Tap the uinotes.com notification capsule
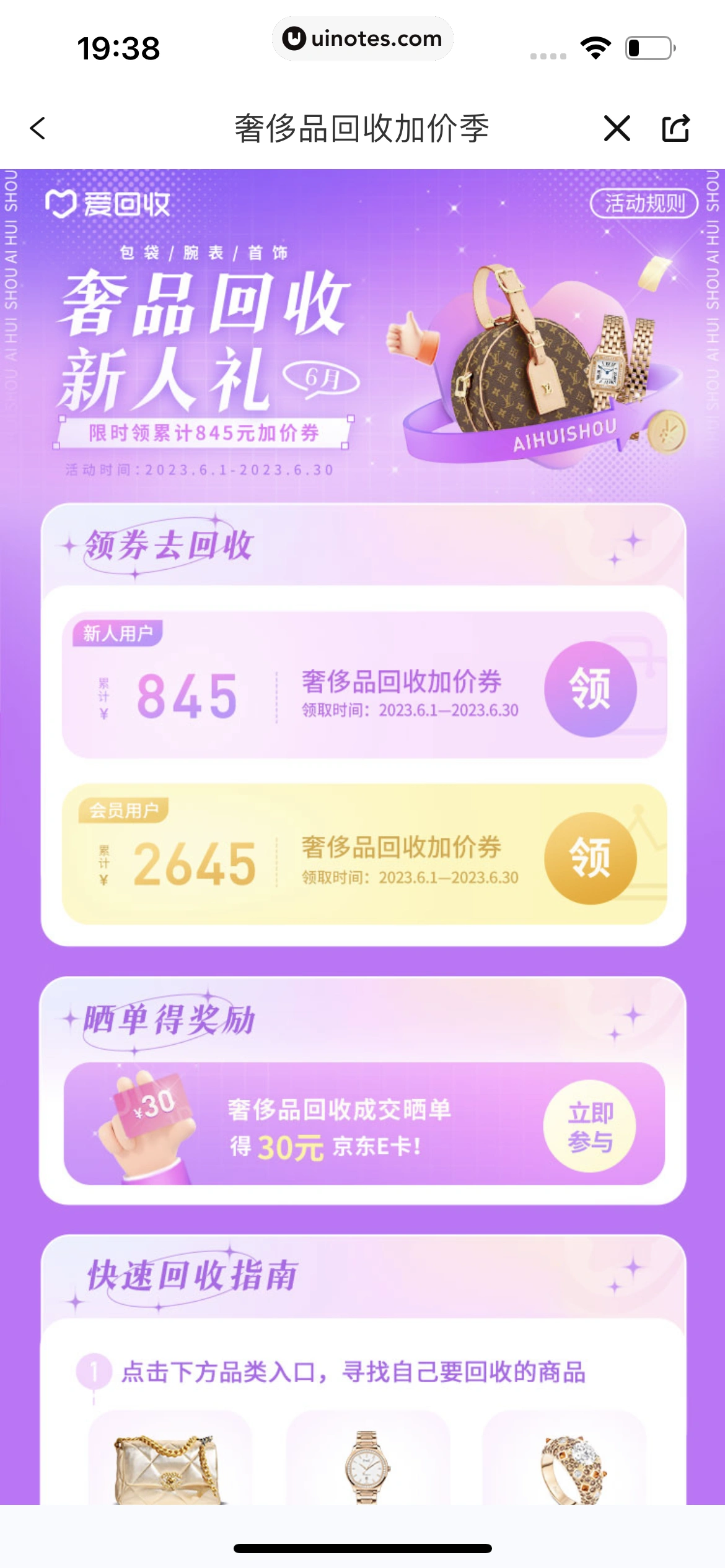Image resolution: width=725 pixels, height=1568 pixels. [362, 38]
